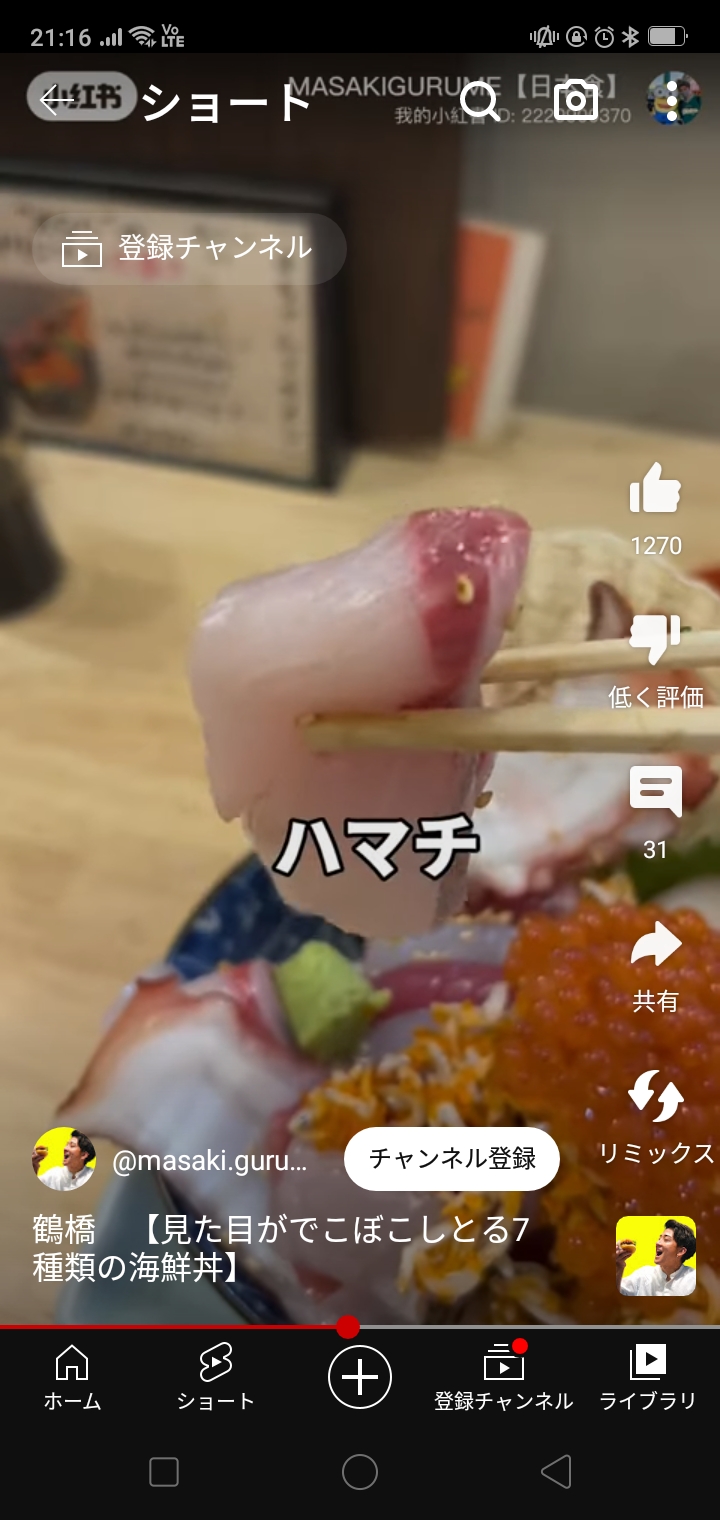Open @masaki.guru channel page
This screenshot has height=1520, width=720.
point(208,1160)
